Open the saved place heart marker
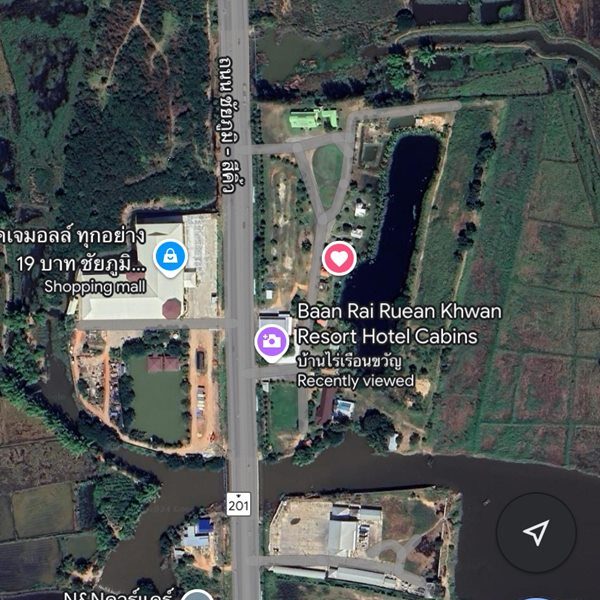The image size is (600, 600). point(339,259)
